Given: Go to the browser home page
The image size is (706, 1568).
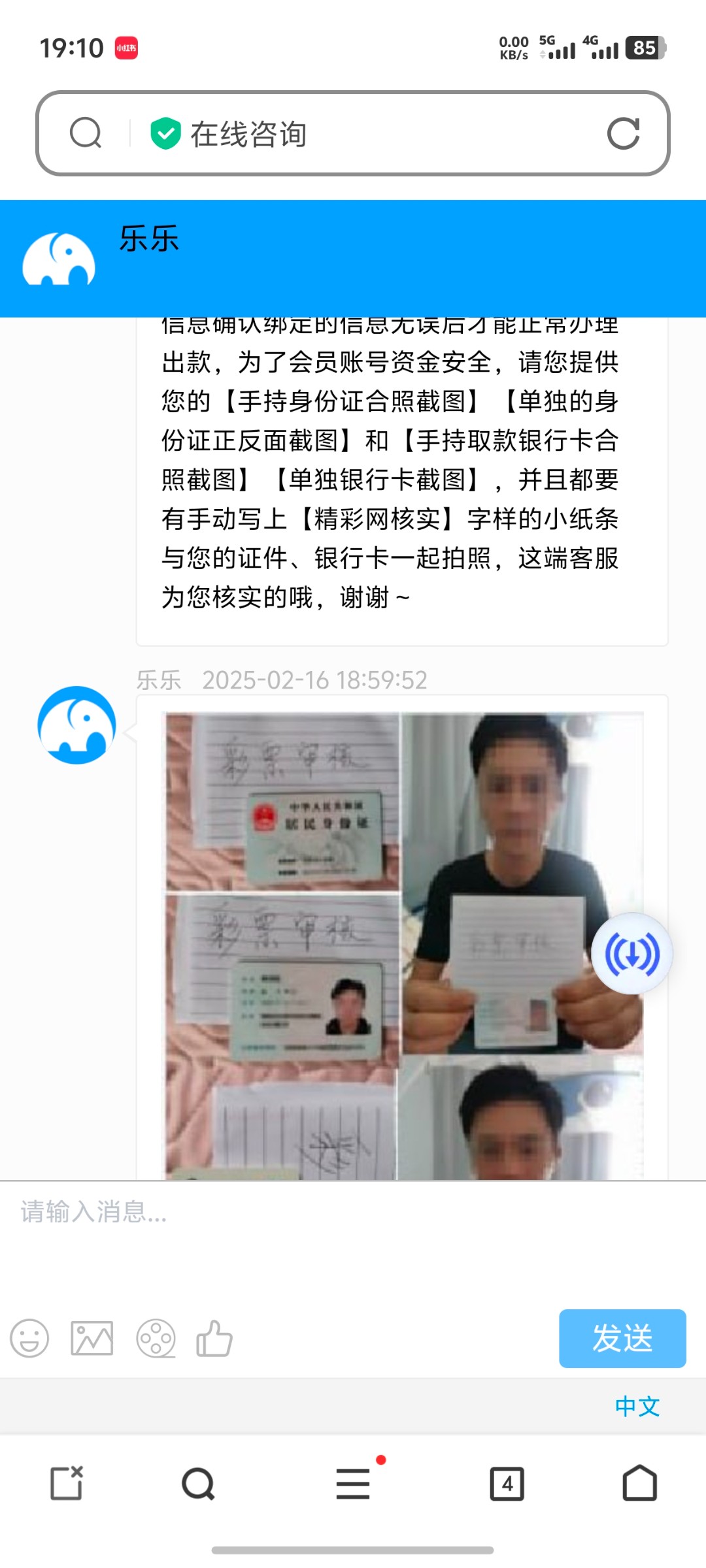Looking at the screenshot, I should 639,1483.
